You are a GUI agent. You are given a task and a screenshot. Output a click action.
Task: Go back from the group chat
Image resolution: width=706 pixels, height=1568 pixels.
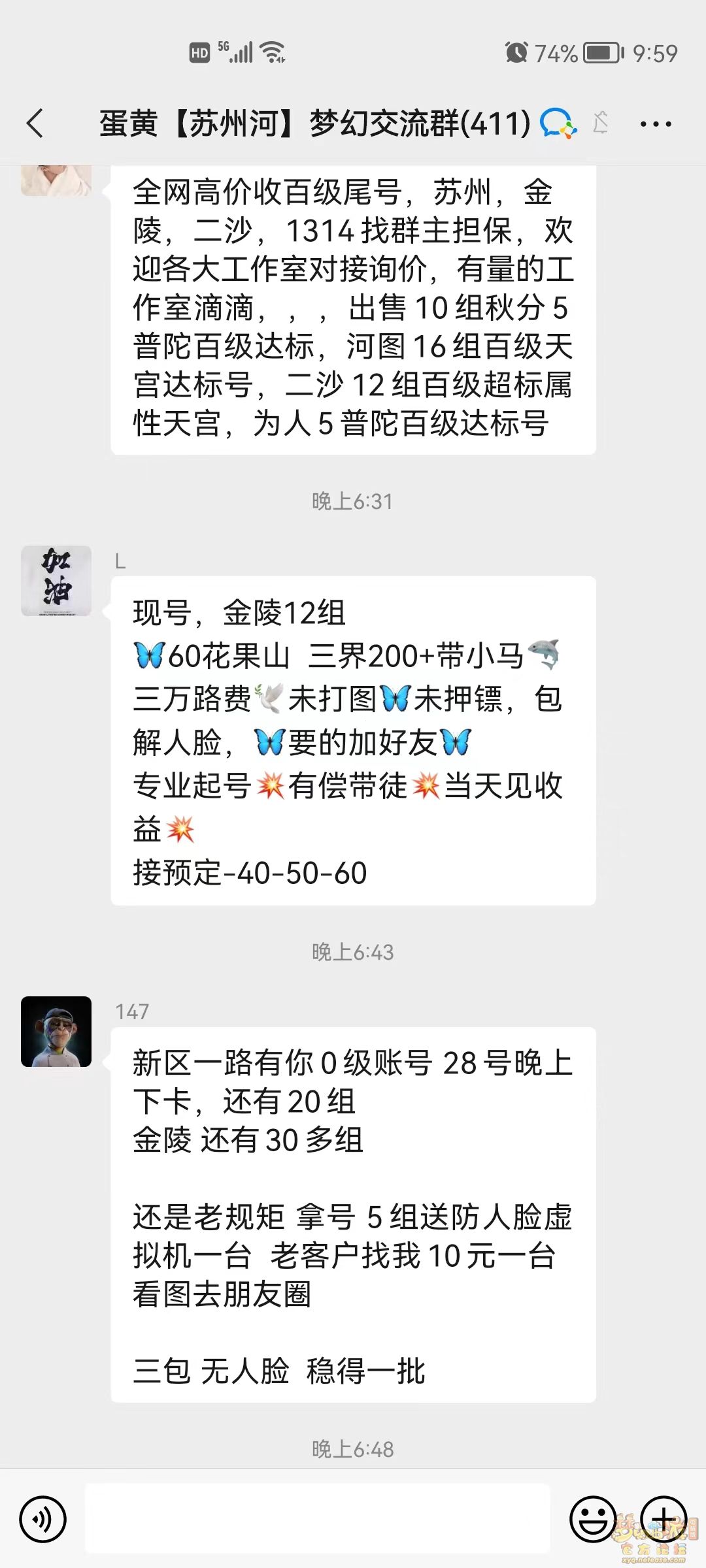point(35,123)
